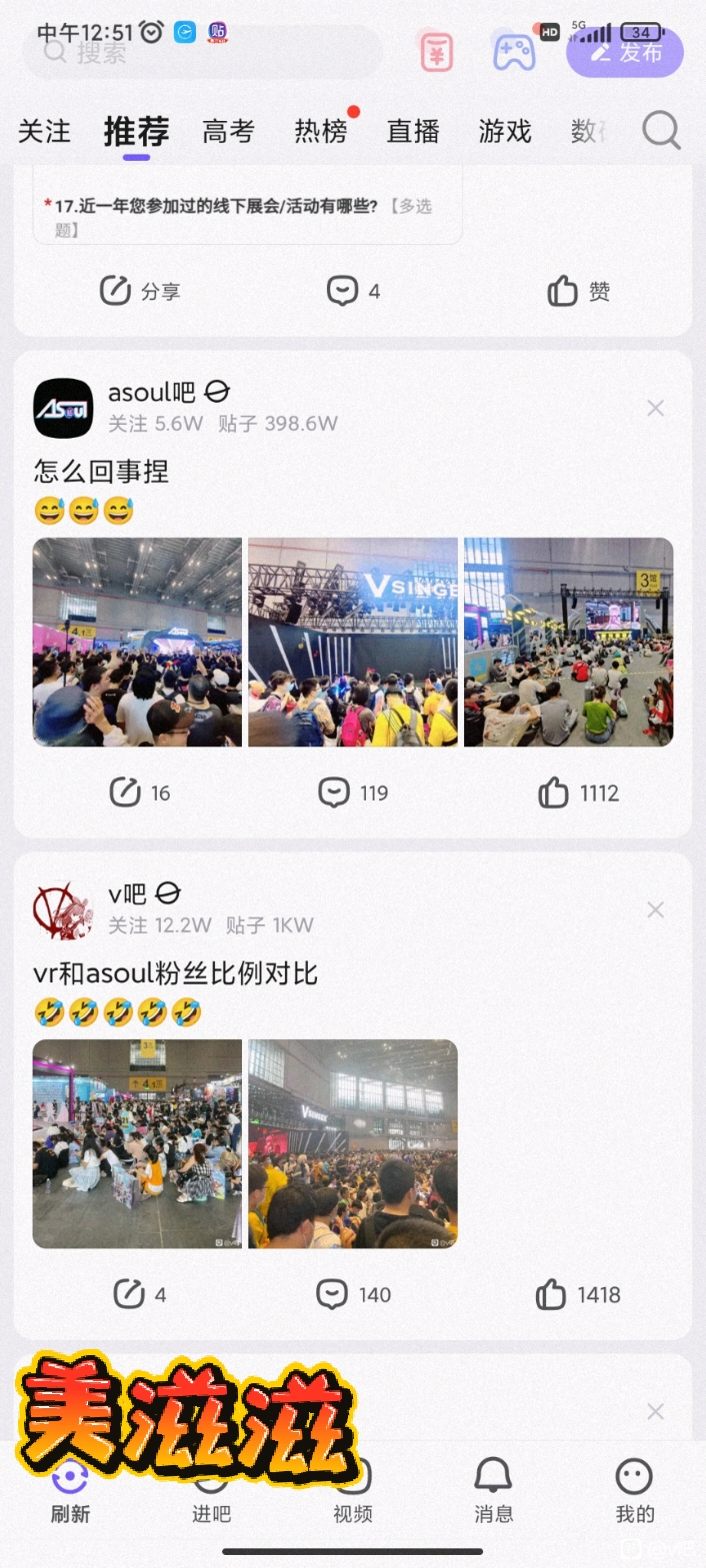Screen dimensions: 706x1568
Task: Dismiss the v吧 post
Action: coord(655,909)
